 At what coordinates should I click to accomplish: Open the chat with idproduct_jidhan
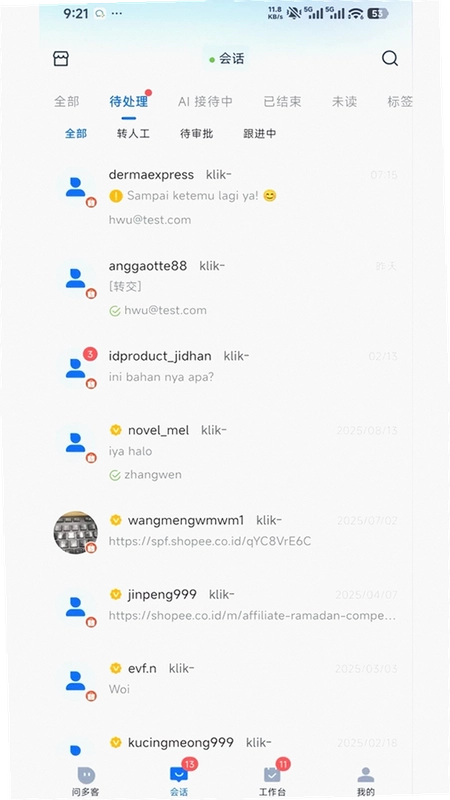tap(226, 367)
